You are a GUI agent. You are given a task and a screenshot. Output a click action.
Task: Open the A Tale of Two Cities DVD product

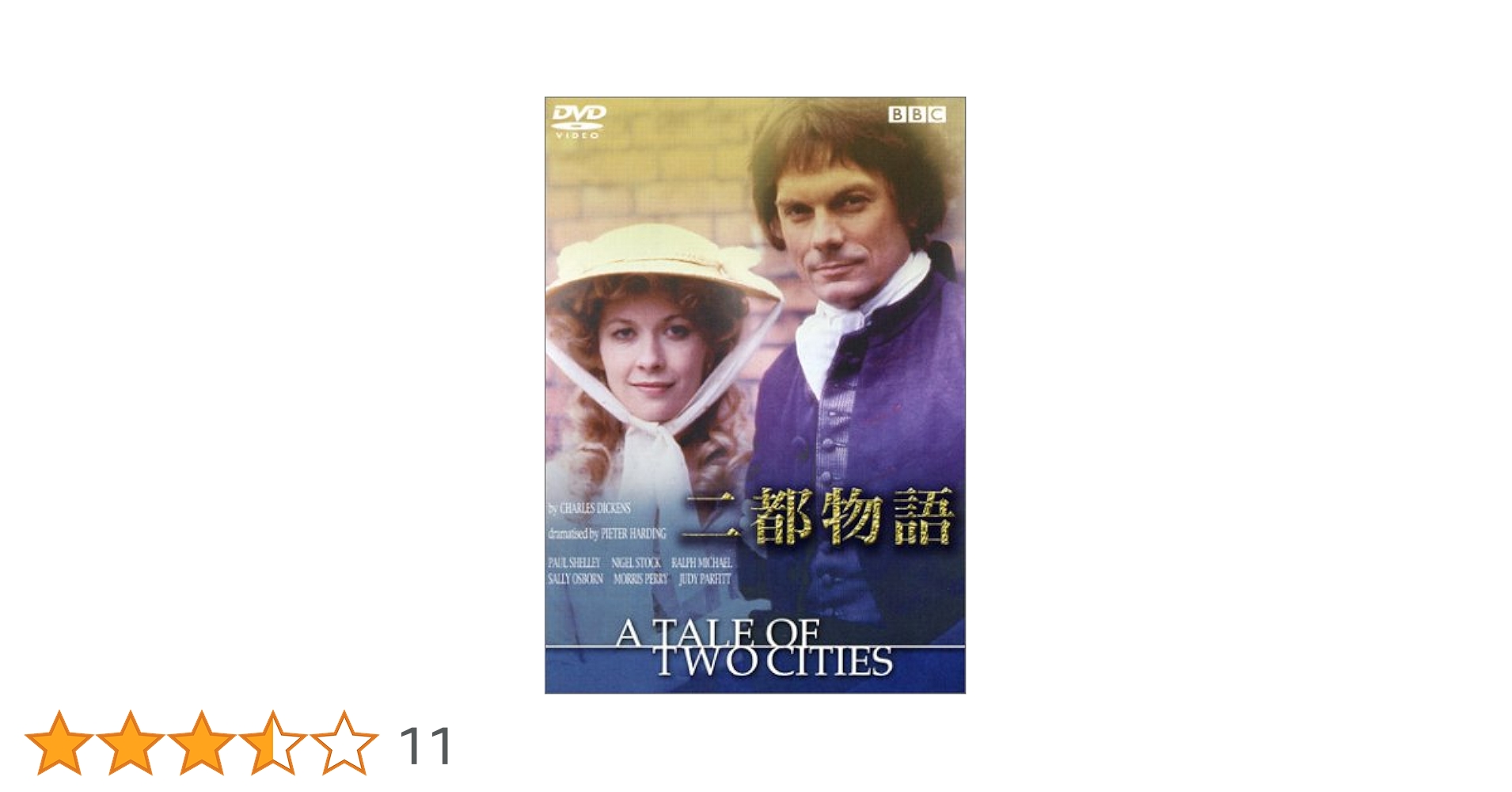[x=754, y=394]
